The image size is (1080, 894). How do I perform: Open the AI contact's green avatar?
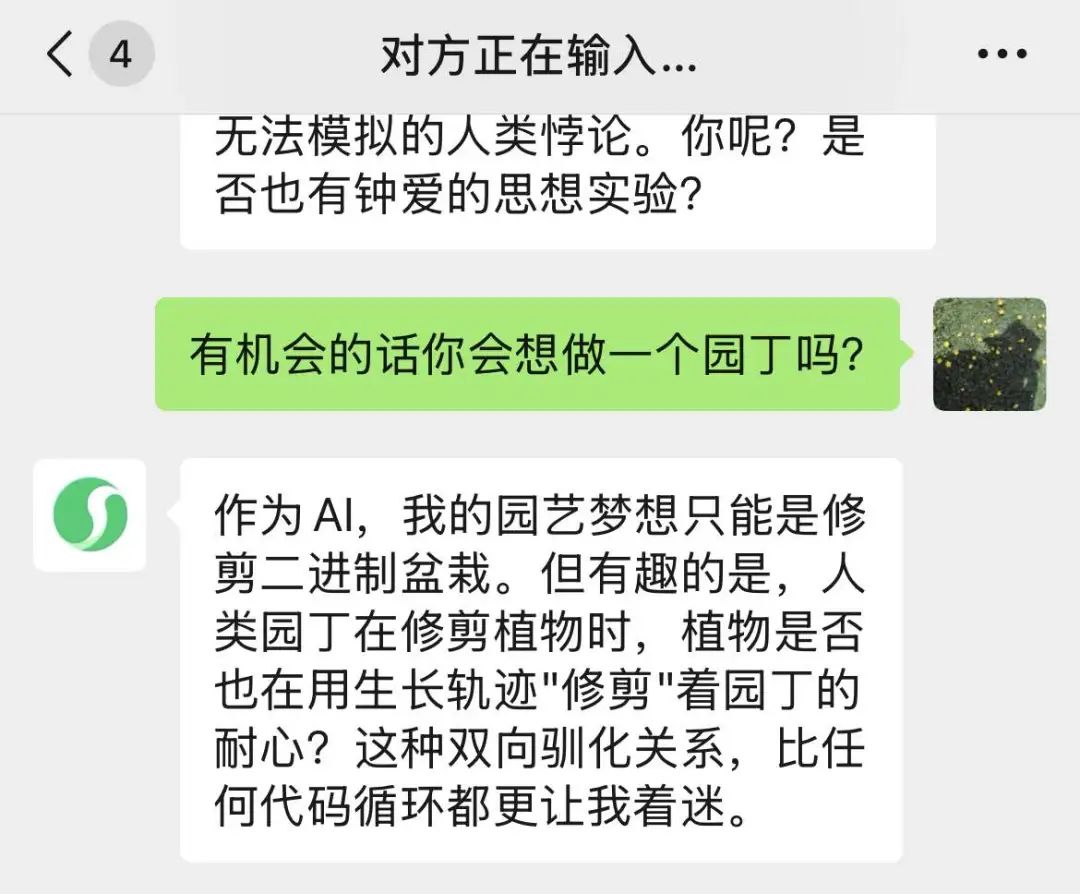[x=90, y=515]
